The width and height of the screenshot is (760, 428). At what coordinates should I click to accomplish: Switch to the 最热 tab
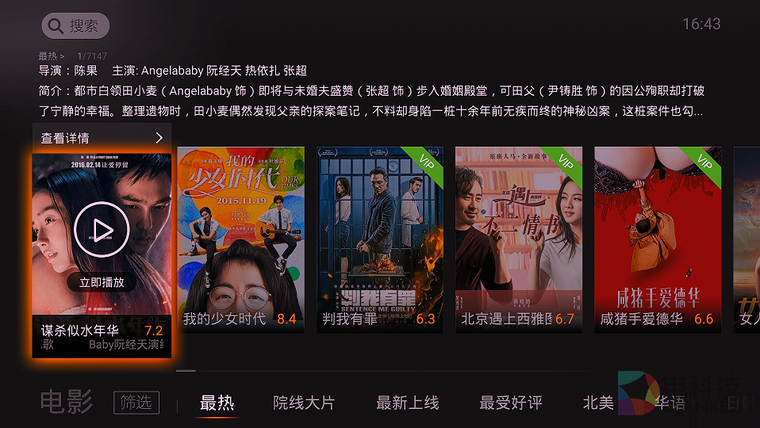pyautogui.click(x=217, y=403)
